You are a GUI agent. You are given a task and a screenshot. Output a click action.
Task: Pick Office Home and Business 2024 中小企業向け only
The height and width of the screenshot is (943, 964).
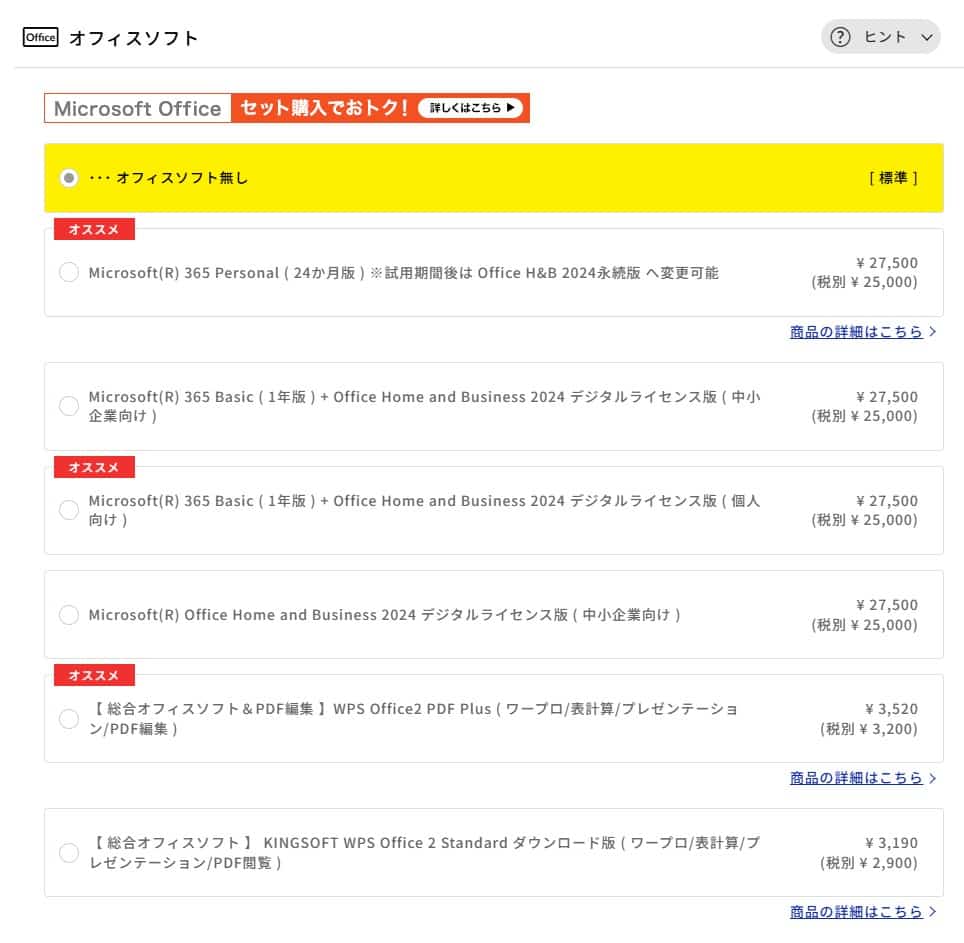tap(69, 615)
